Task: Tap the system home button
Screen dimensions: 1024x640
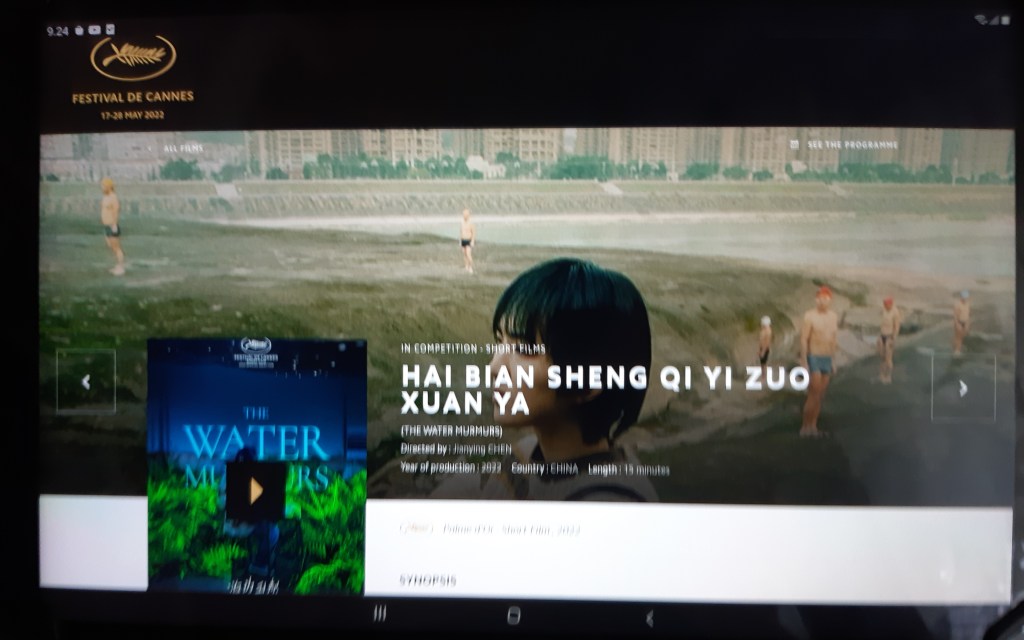Action: coord(514,615)
